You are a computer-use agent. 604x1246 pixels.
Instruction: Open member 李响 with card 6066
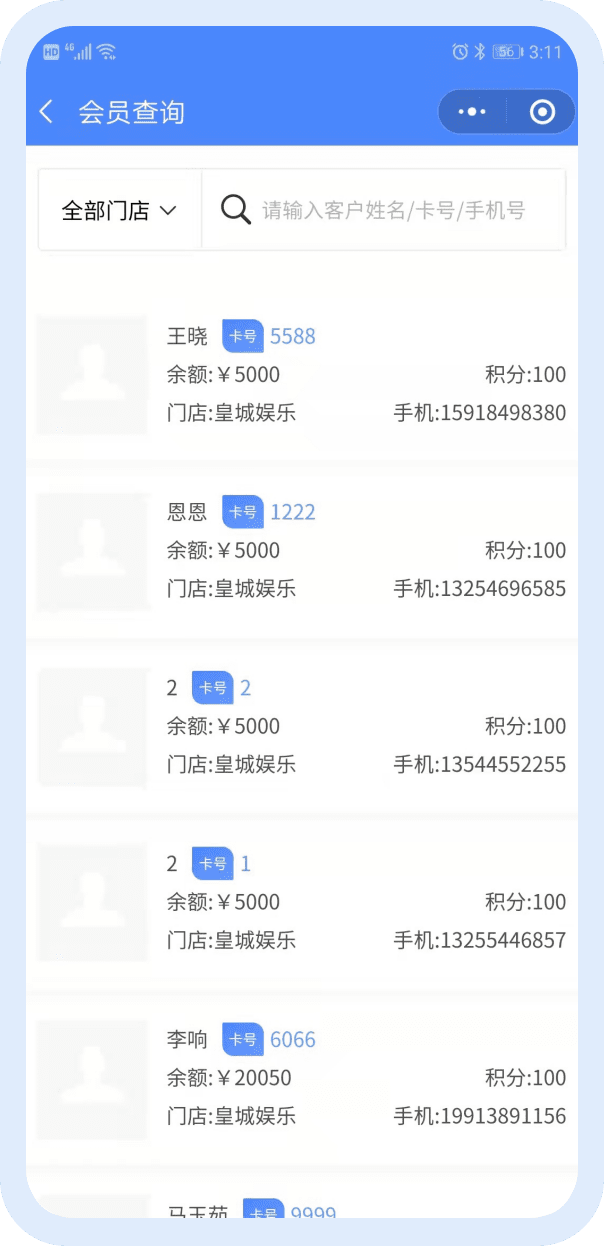302,1078
